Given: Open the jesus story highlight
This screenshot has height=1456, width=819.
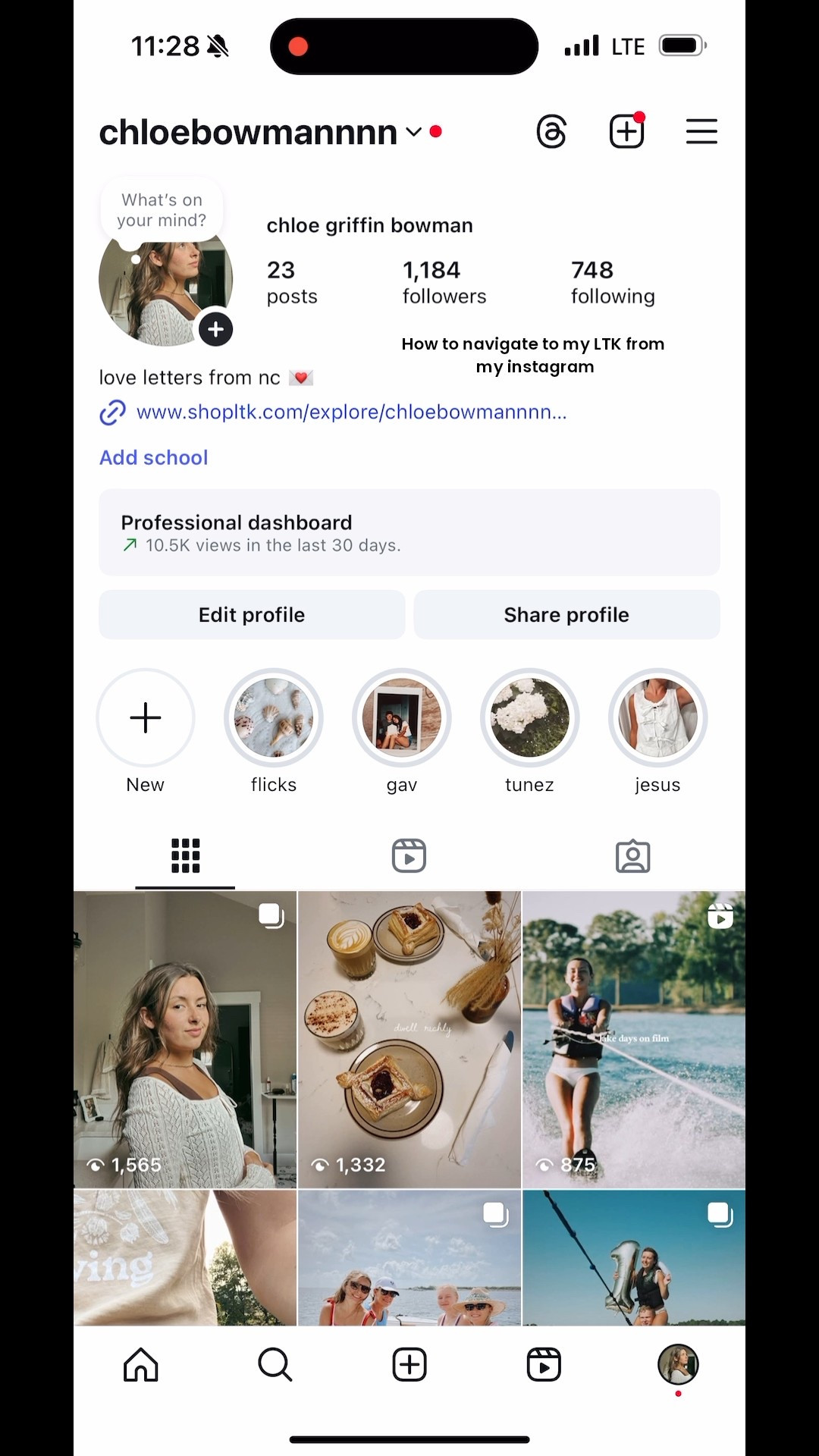Looking at the screenshot, I should click(657, 717).
